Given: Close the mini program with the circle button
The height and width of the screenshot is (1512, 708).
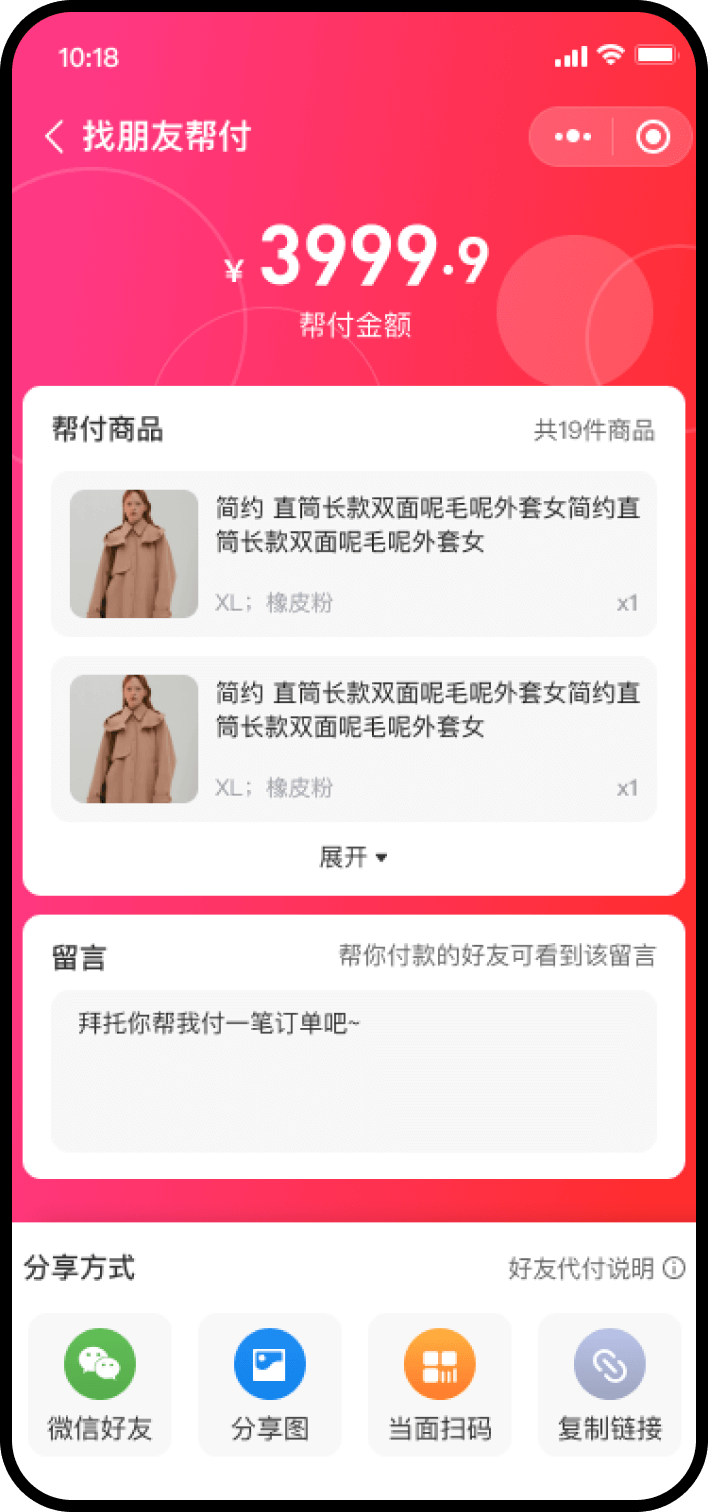Looking at the screenshot, I should tap(653, 137).
